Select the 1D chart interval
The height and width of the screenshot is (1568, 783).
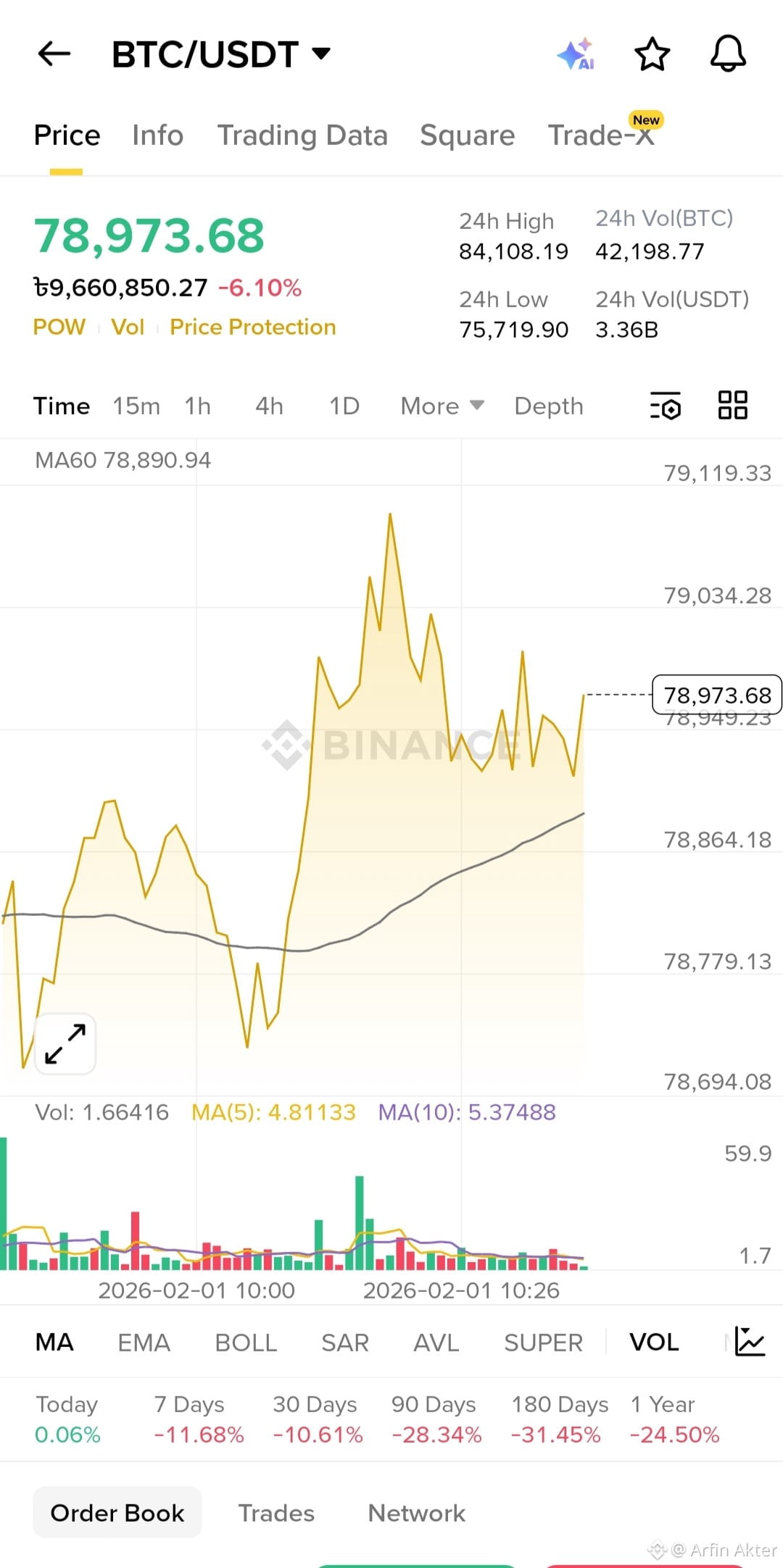tap(344, 406)
